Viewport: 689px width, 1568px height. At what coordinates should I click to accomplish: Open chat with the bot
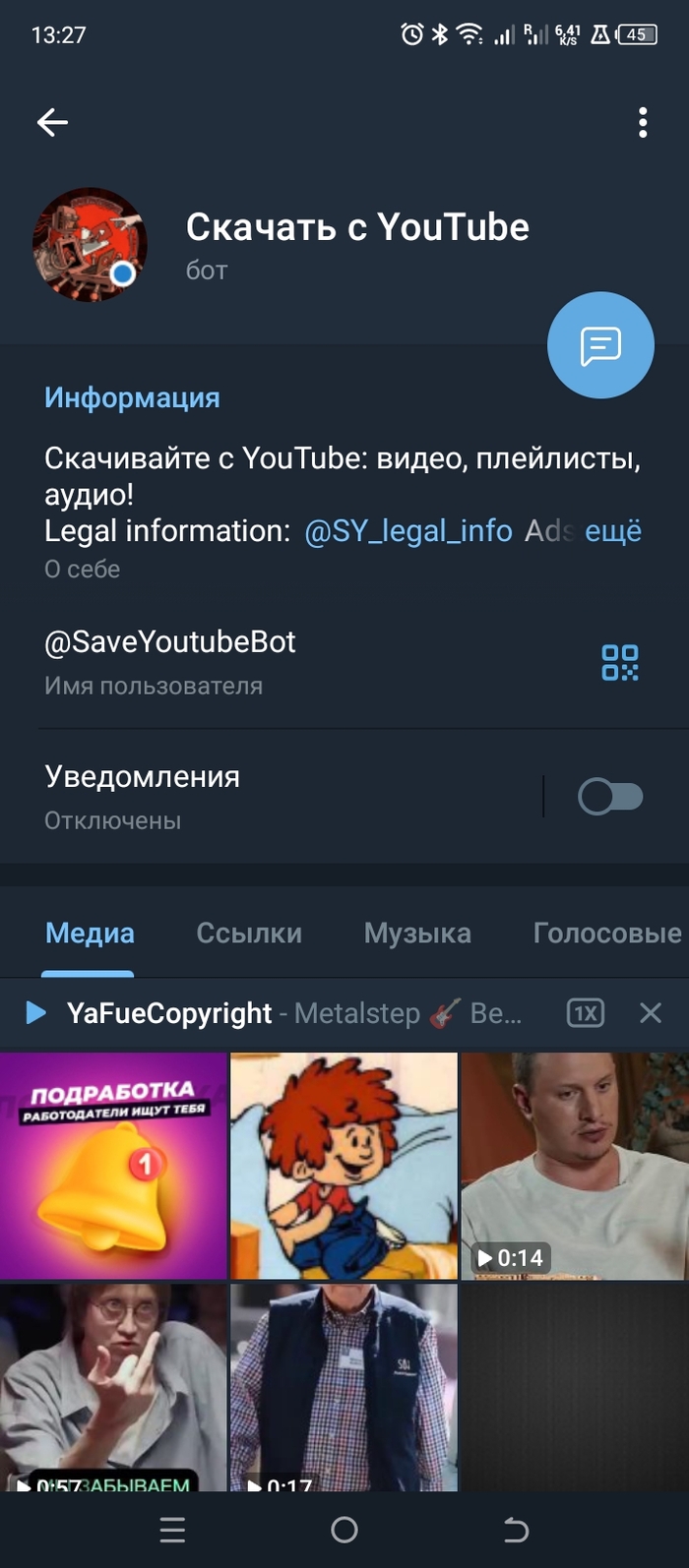(600, 345)
